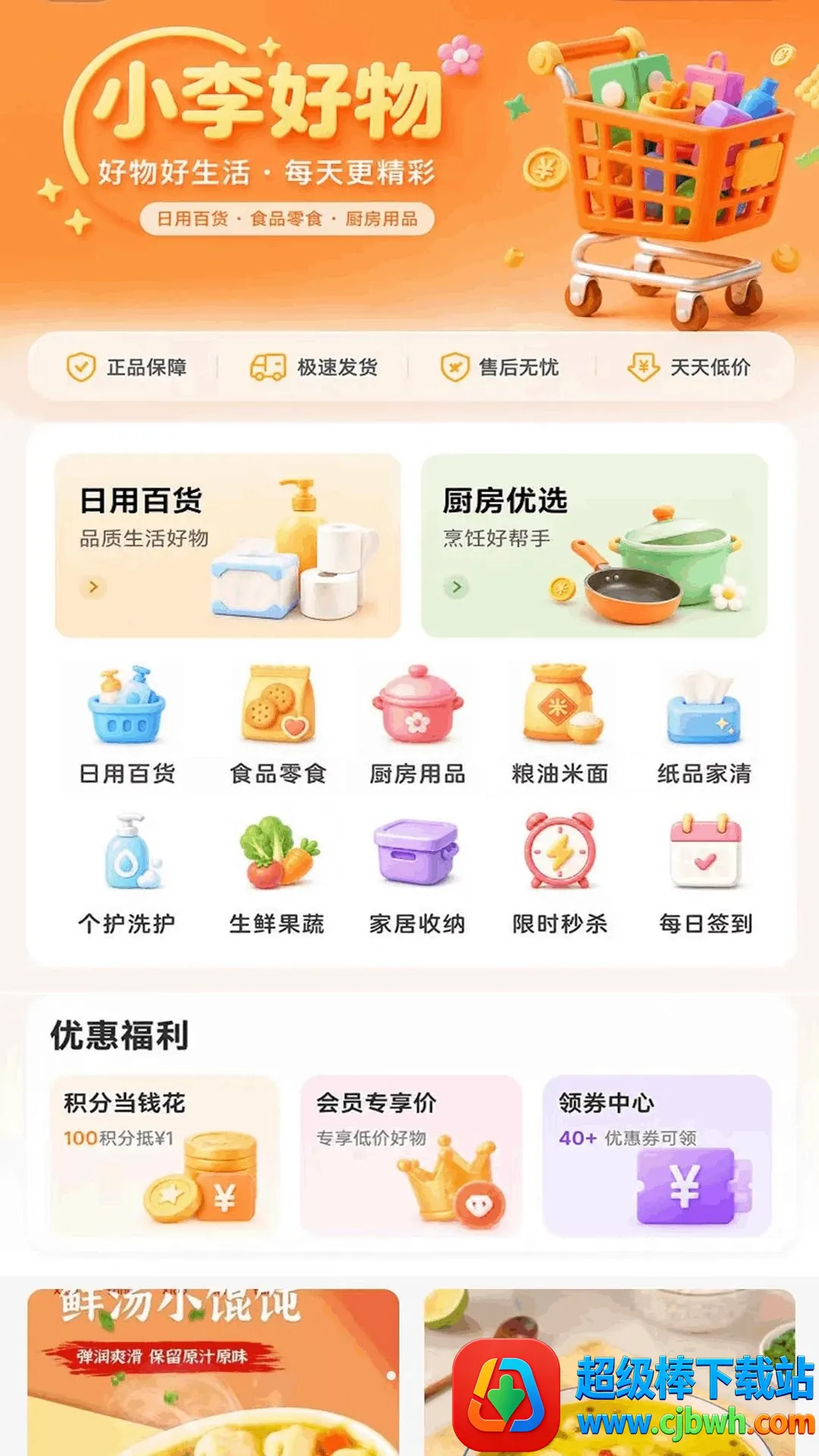Open the 积分当钱花 points card
The height and width of the screenshot is (1456, 819).
tap(165, 1156)
